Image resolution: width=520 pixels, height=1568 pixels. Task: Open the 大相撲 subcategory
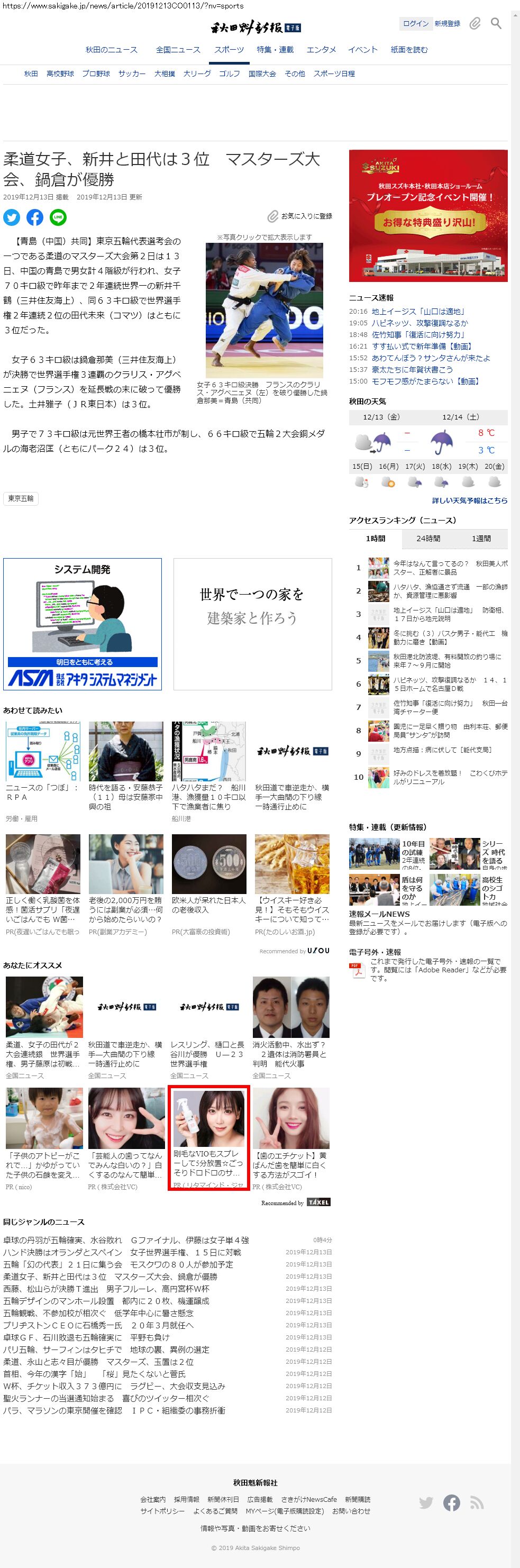(165, 74)
